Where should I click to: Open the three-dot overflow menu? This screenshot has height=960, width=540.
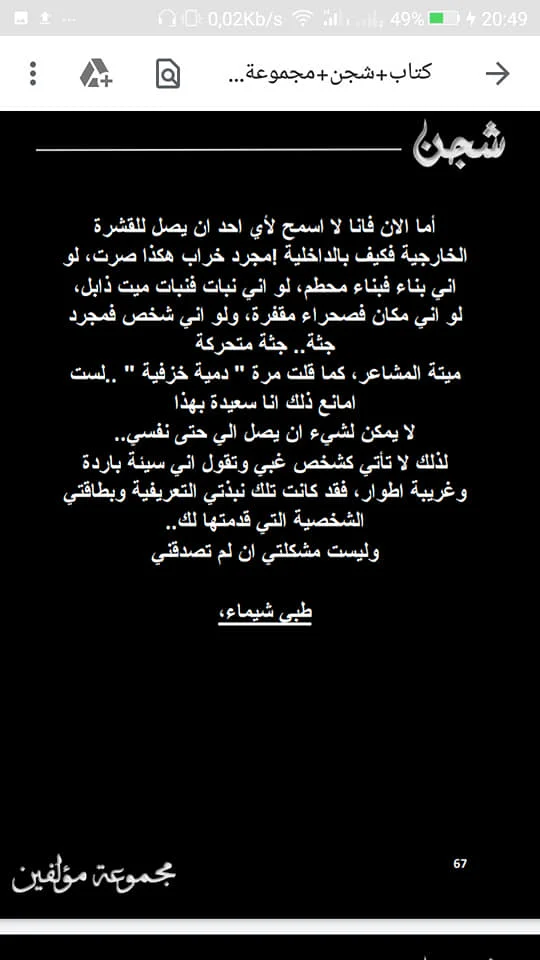[33, 73]
